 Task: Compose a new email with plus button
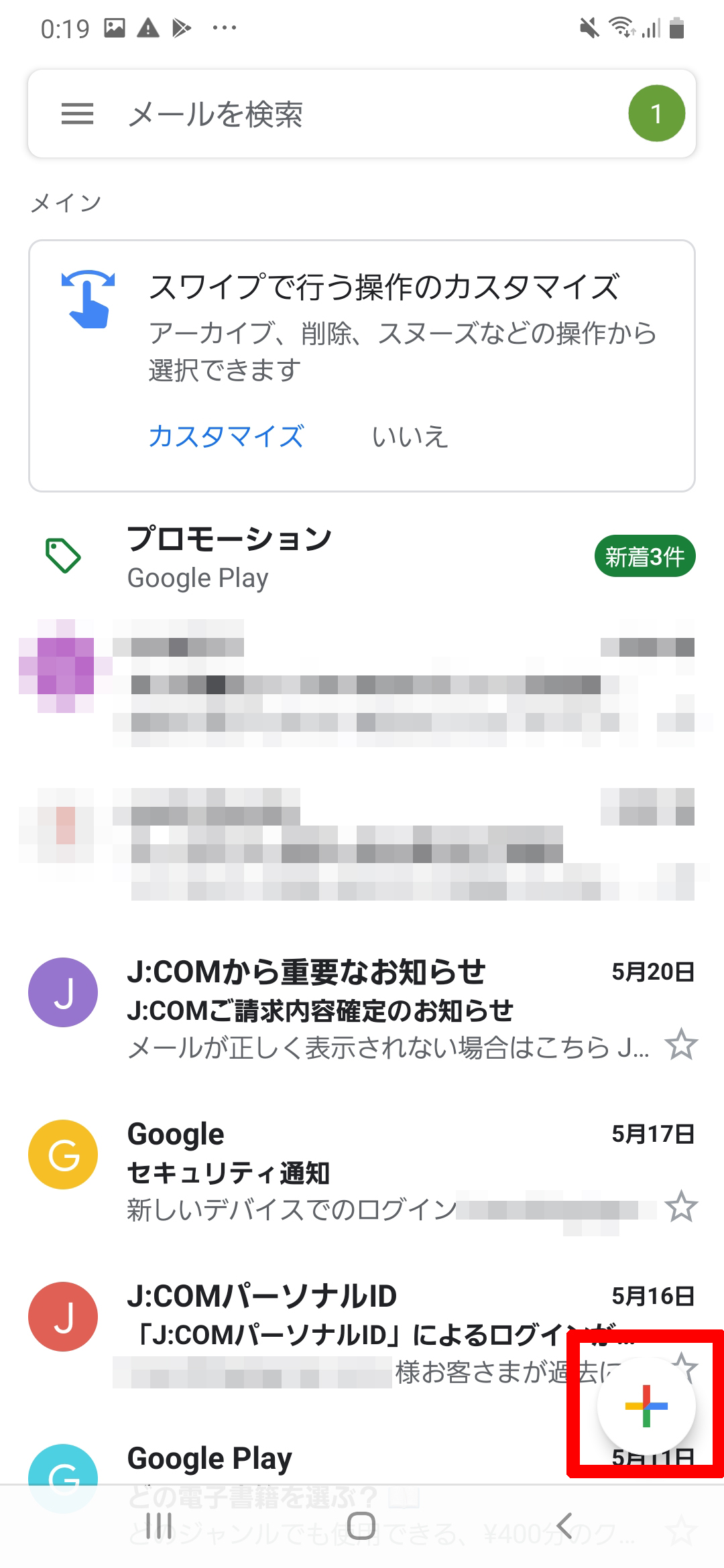tap(646, 1406)
